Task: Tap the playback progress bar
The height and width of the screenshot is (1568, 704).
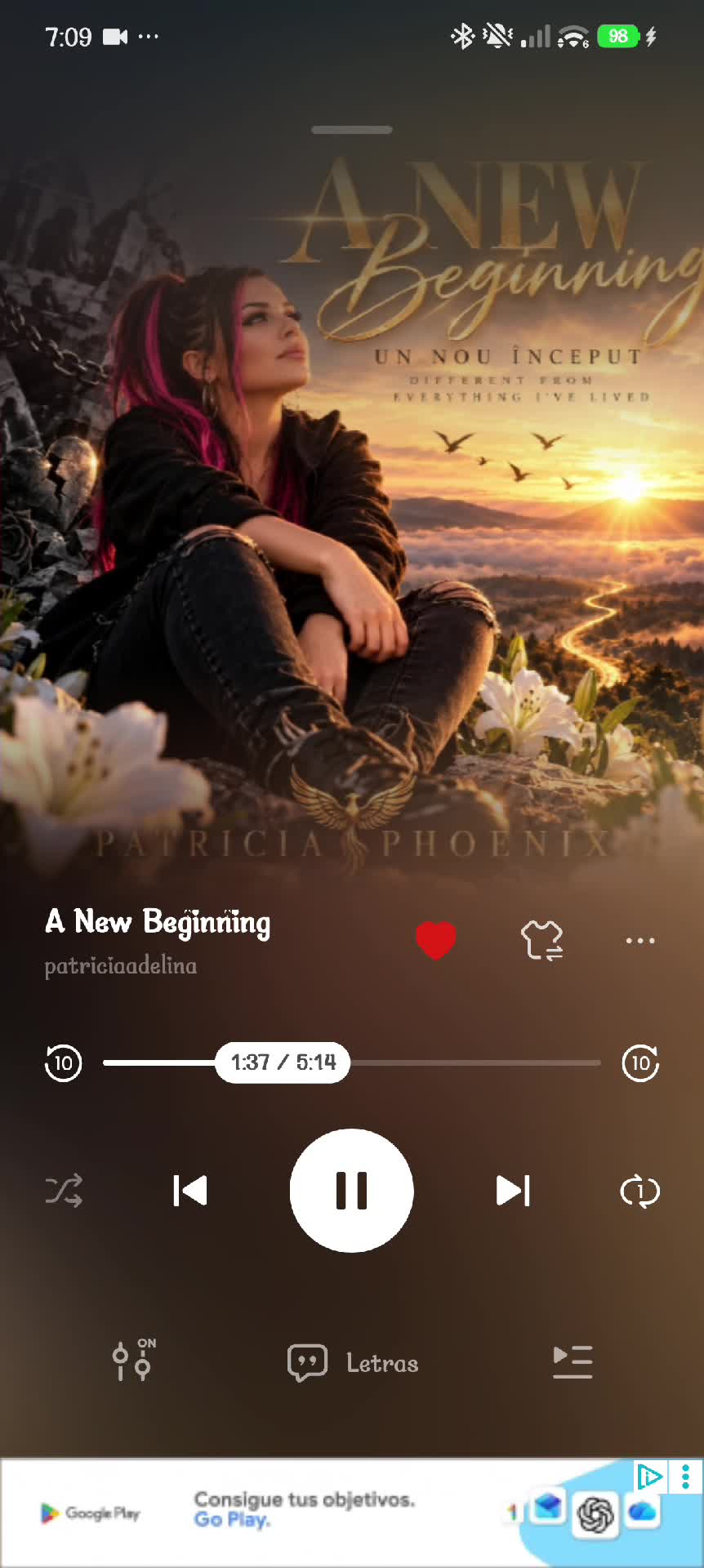Action: click(352, 1062)
